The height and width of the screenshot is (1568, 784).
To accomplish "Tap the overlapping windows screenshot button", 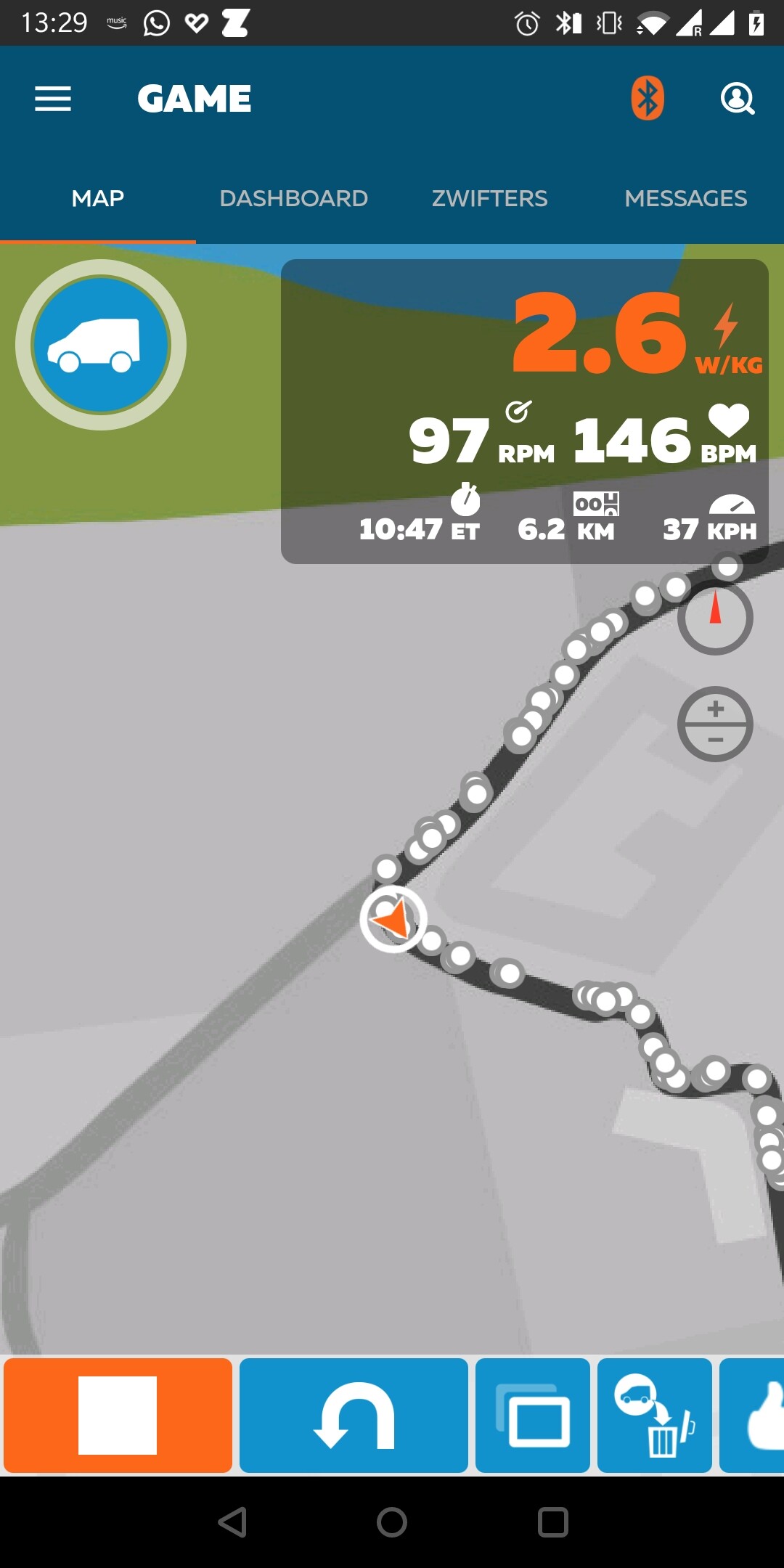I will point(532,1415).
